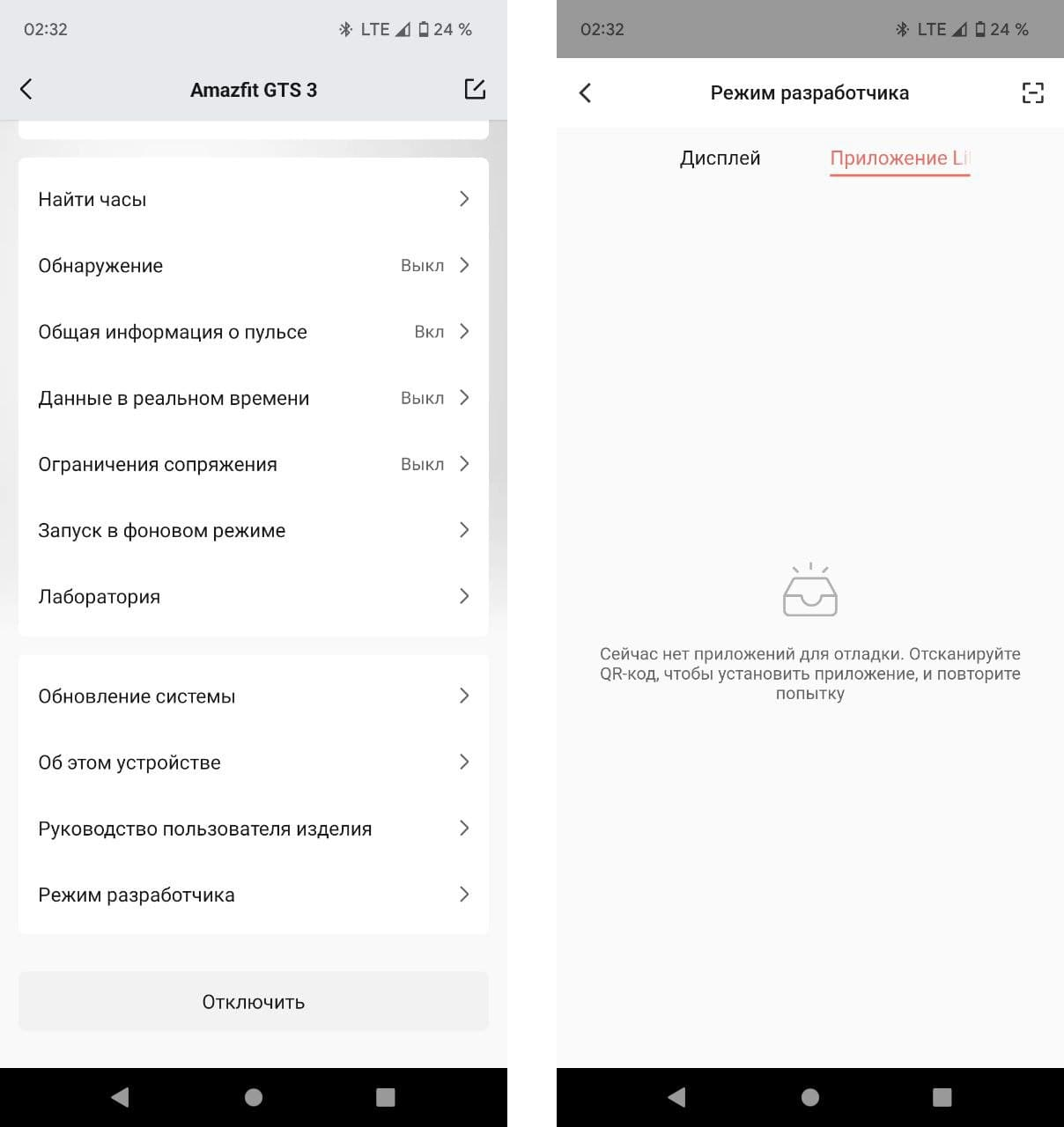Image resolution: width=1064 pixels, height=1127 pixels.
Task: Open the edit icon next to Amazfit GTS 3
Action: 475,89
